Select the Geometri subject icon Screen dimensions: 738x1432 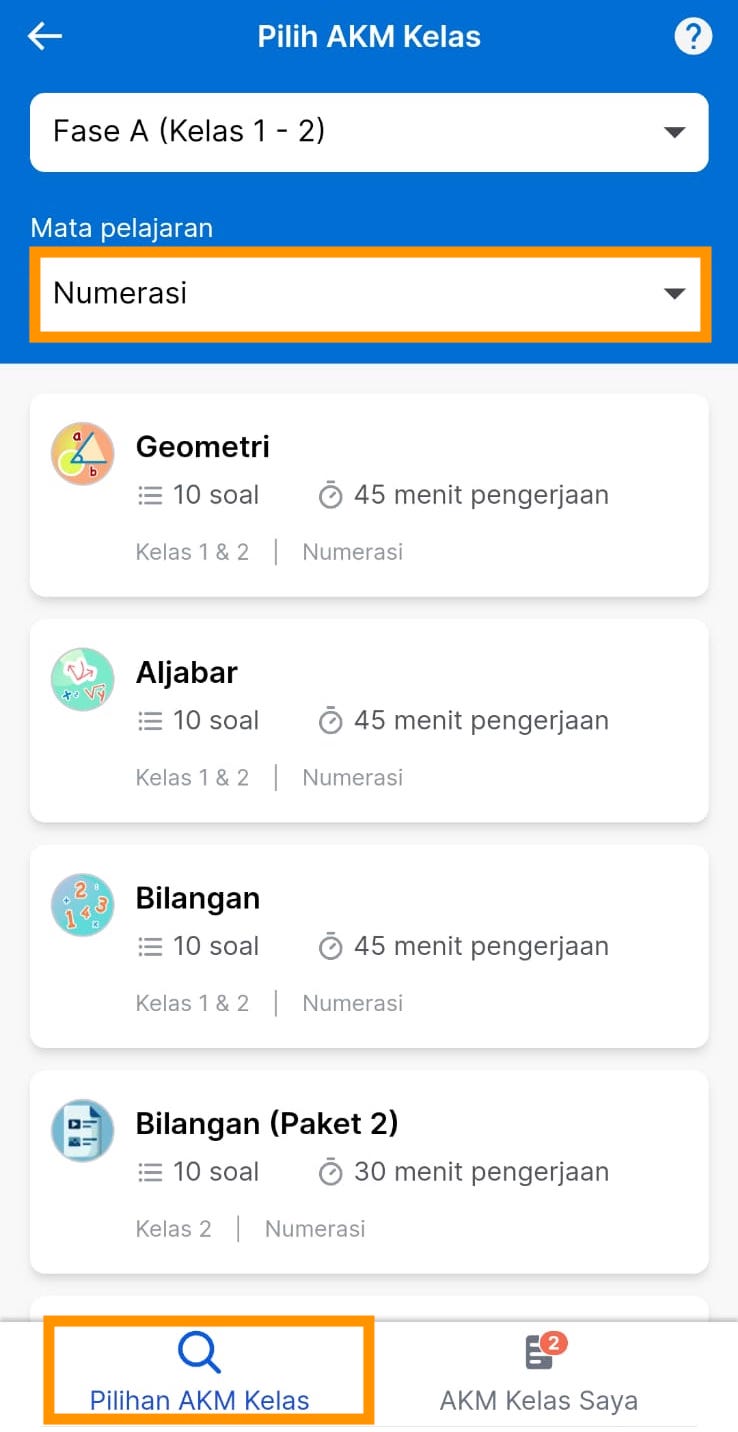pyautogui.click(x=82, y=453)
